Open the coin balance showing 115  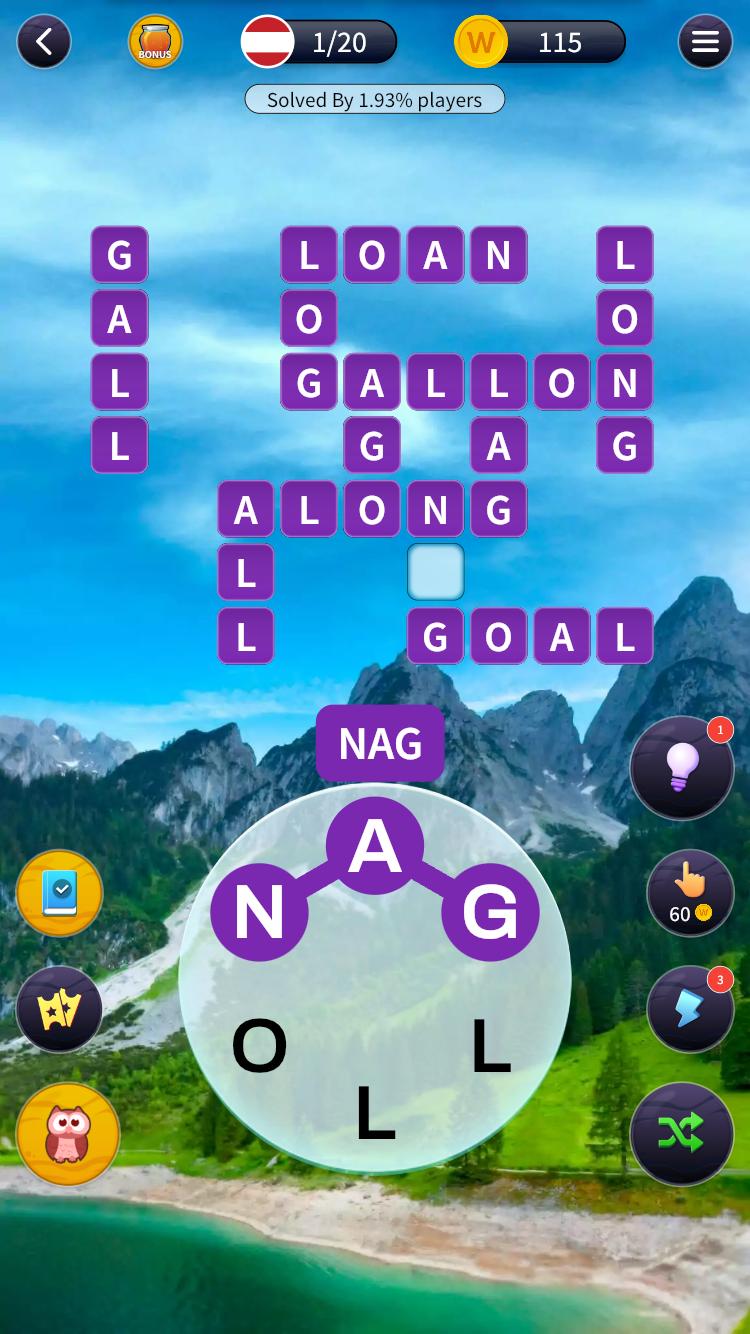click(x=541, y=42)
